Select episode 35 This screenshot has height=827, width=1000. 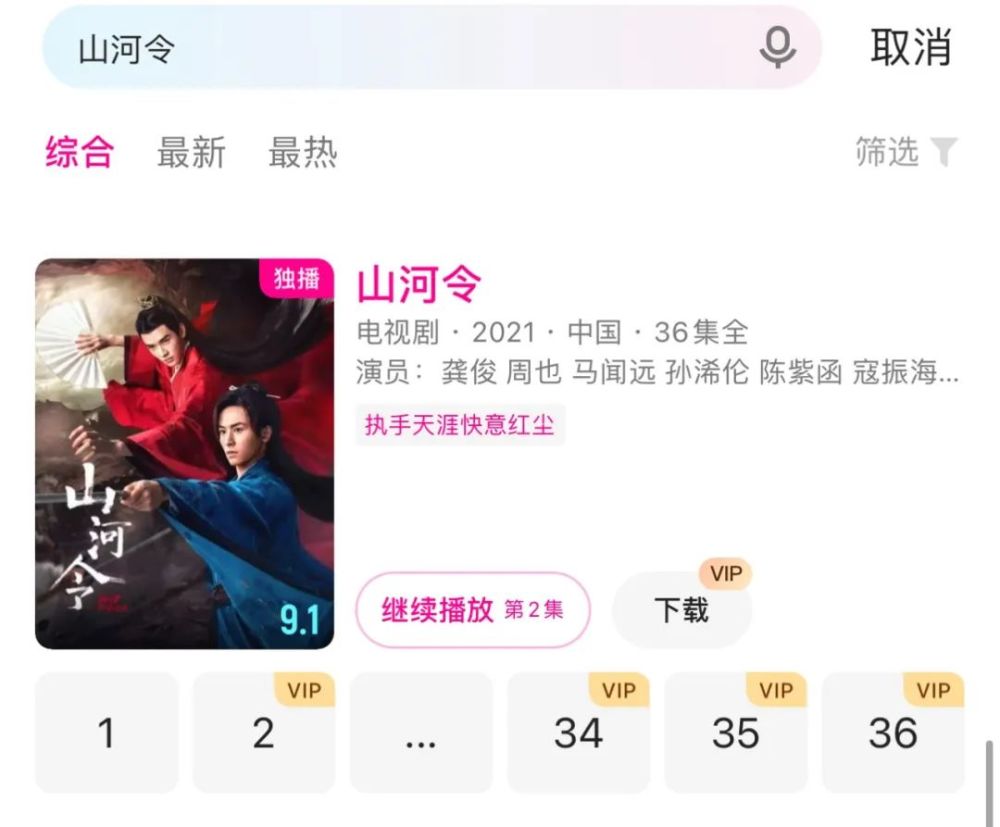click(x=735, y=733)
